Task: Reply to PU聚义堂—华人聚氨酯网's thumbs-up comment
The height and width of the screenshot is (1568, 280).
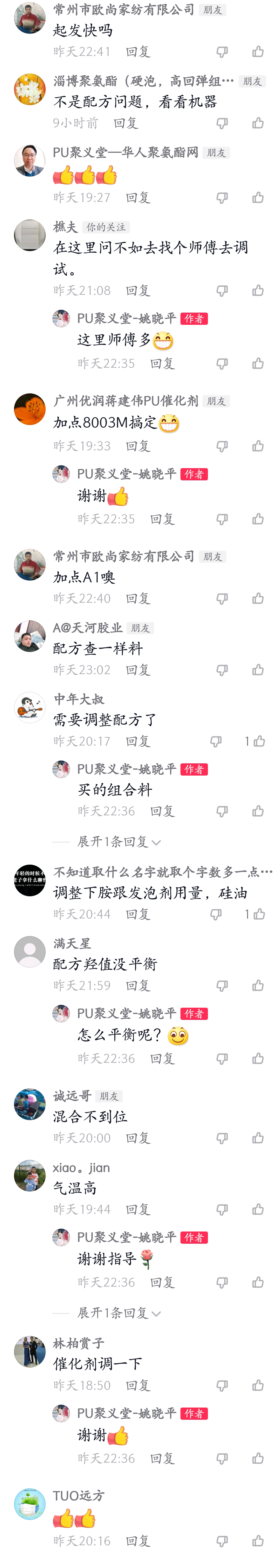Action: coord(138,198)
